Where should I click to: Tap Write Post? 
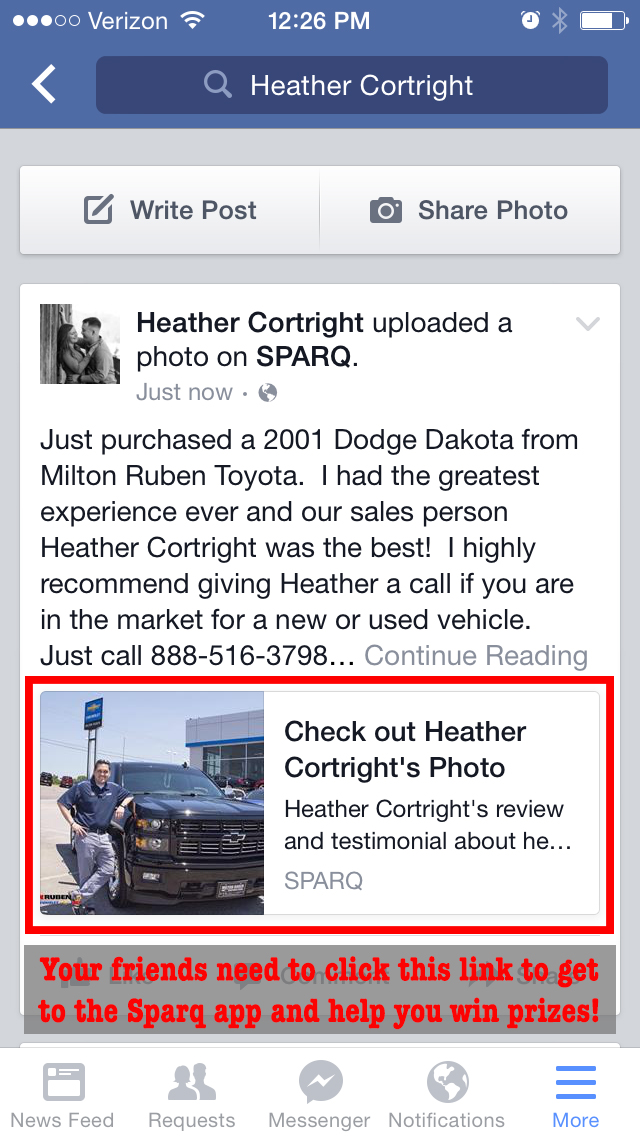(x=170, y=210)
